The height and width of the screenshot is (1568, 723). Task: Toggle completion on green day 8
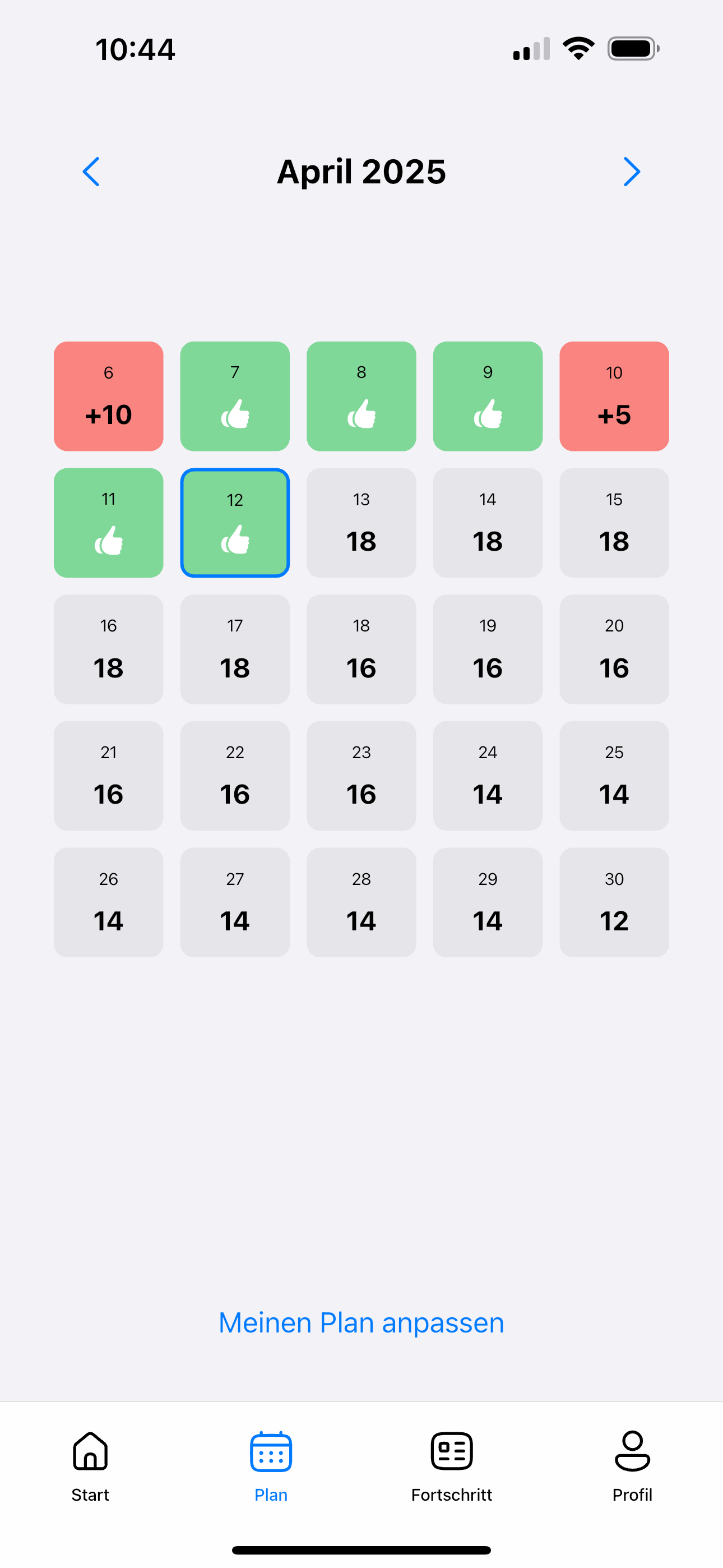tap(361, 396)
